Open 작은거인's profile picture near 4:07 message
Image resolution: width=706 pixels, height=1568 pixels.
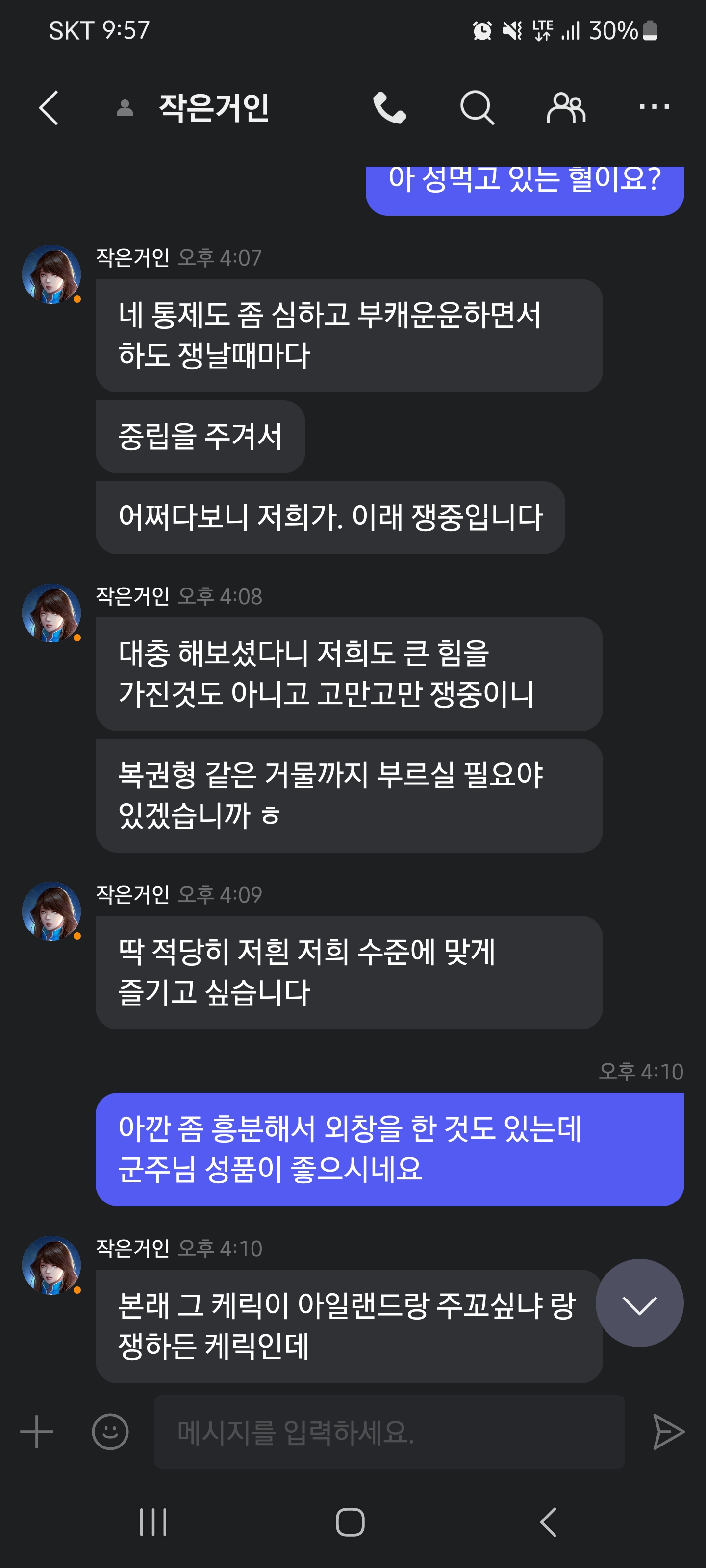[x=52, y=273]
